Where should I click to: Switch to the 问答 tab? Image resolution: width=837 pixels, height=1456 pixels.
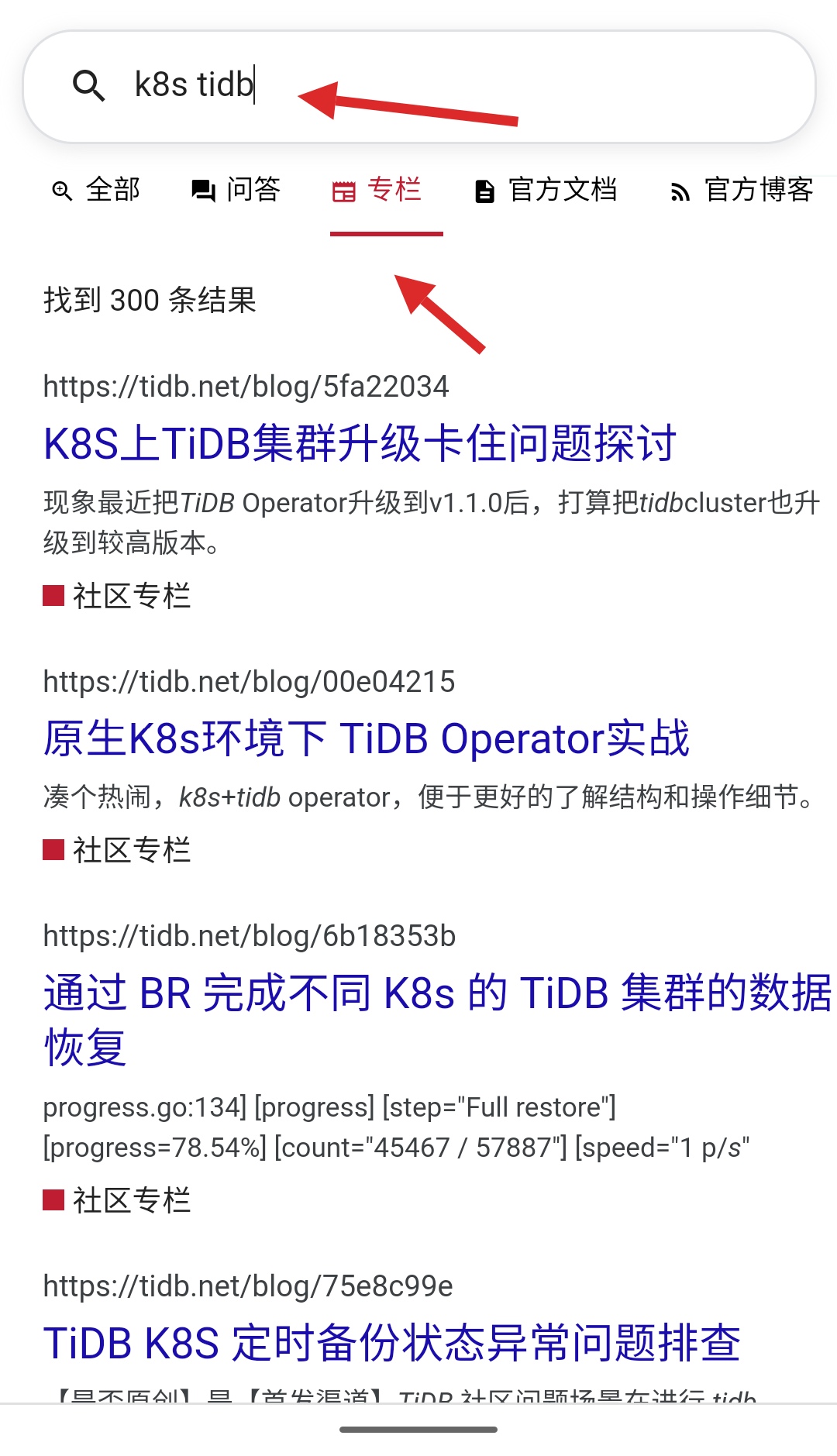pos(236,190)
